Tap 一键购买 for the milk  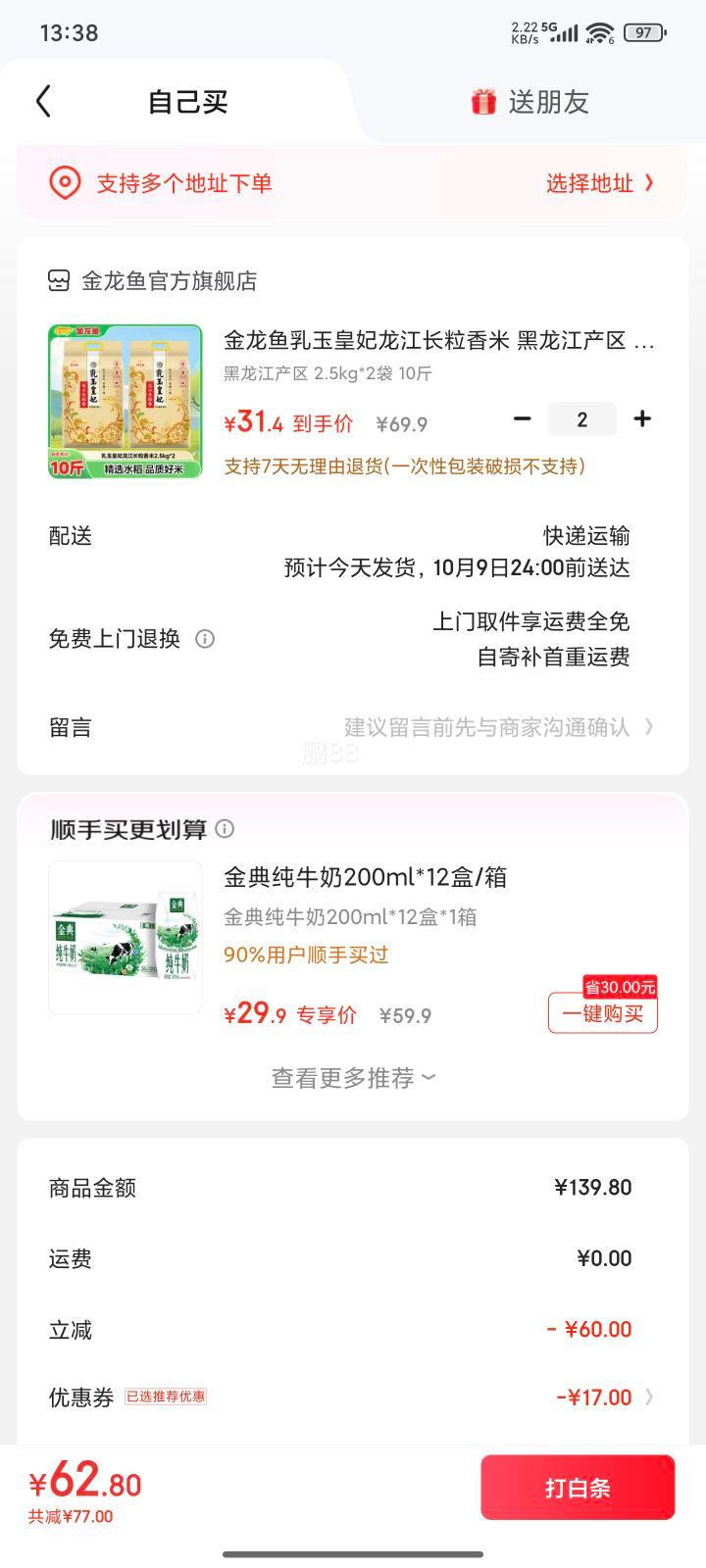[602, 1013]
